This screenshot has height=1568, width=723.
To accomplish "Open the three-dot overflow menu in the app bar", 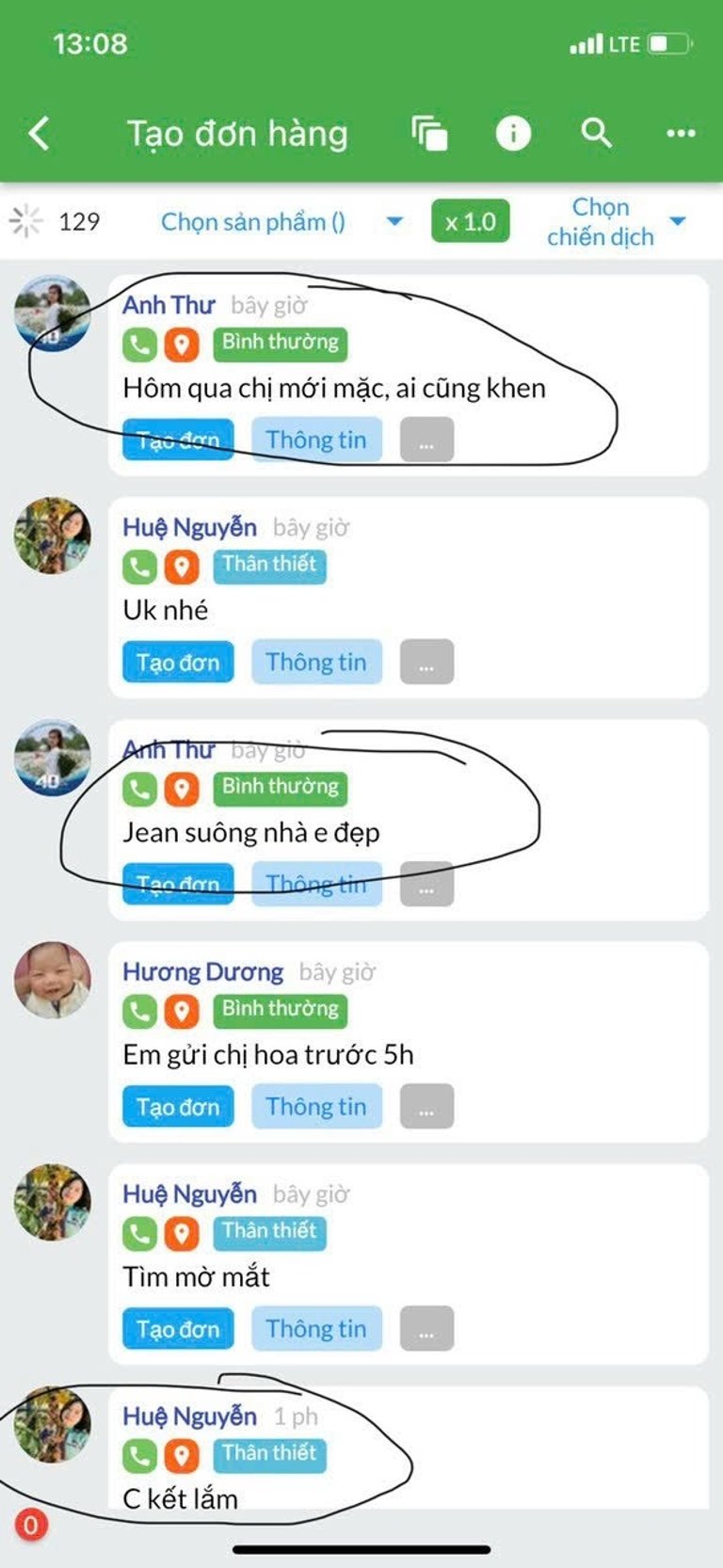I will tap(681, 134).
